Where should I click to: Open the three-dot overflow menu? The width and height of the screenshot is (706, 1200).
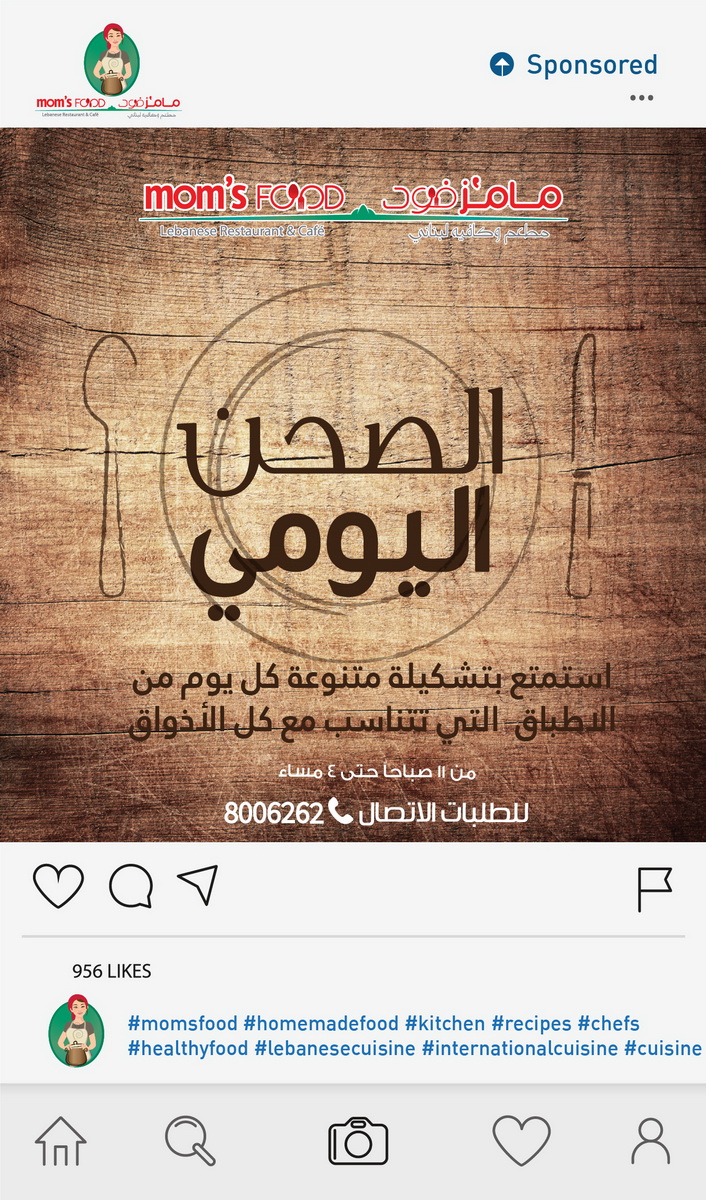tap(641, 98)
